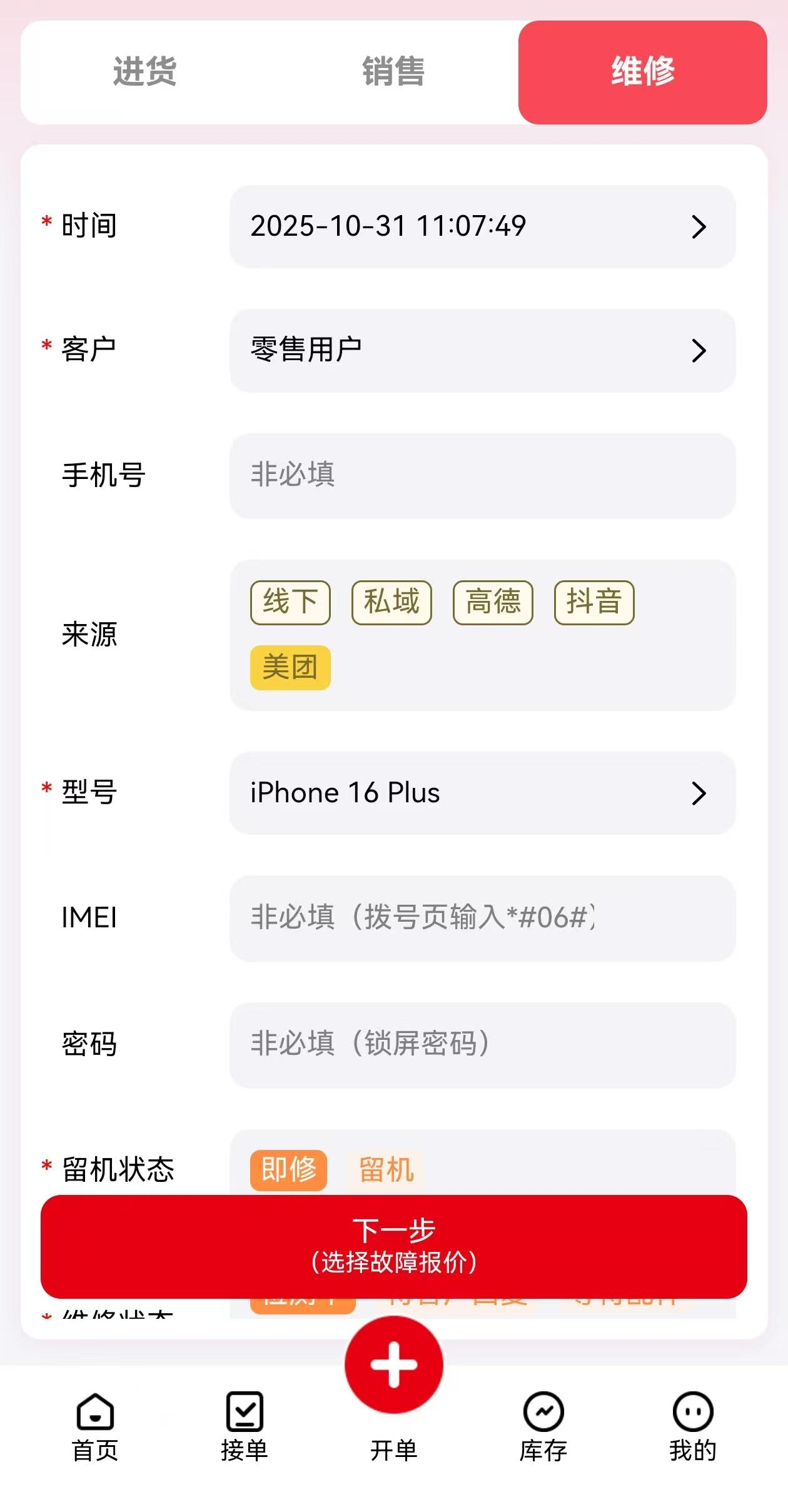Choose 即修 repair status option
Image resolution: width=788 pixels, height=1512 pixels.
click(x=288, y=1169)
